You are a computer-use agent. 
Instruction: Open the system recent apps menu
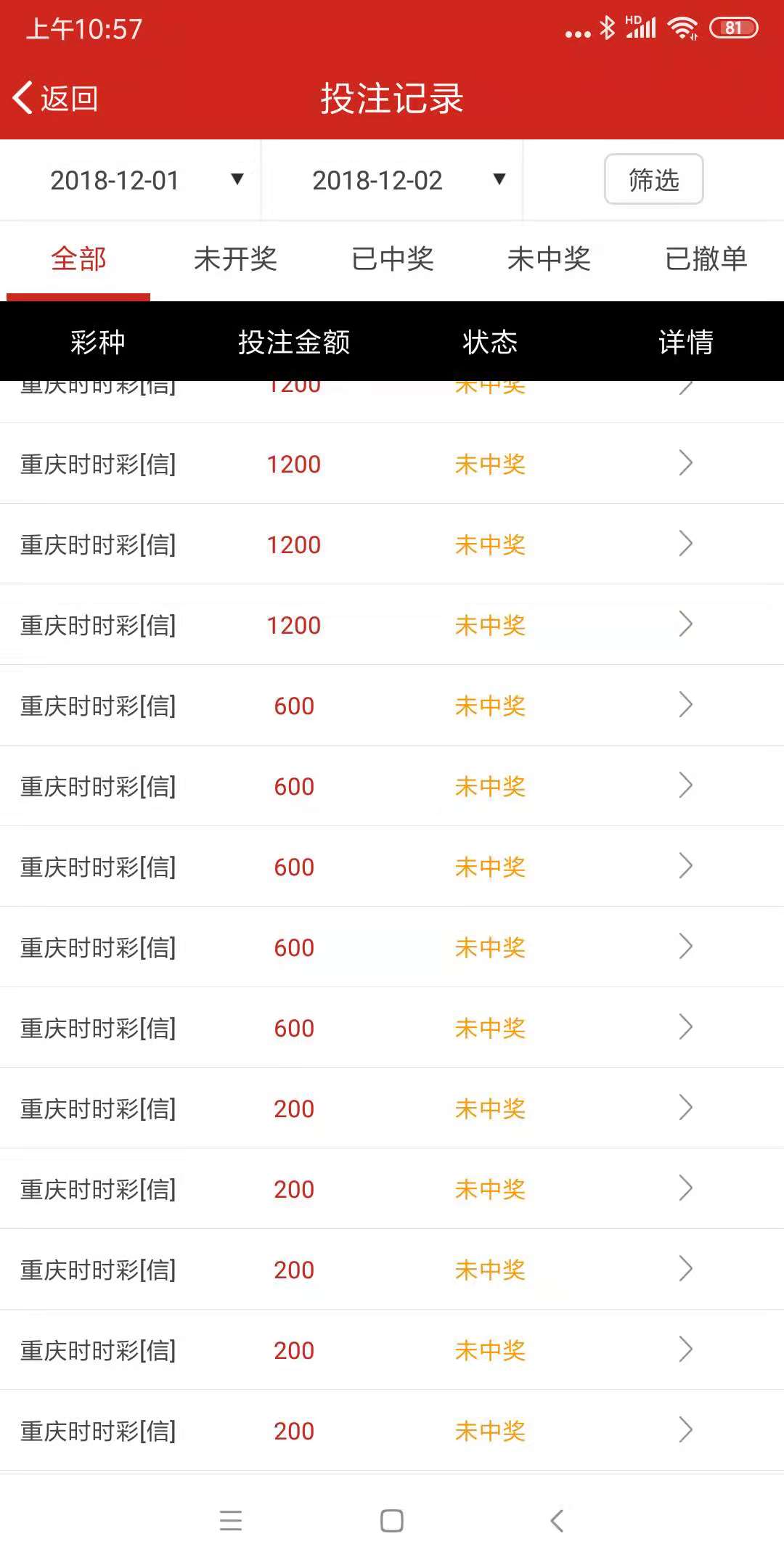(x=231, y=1520)
